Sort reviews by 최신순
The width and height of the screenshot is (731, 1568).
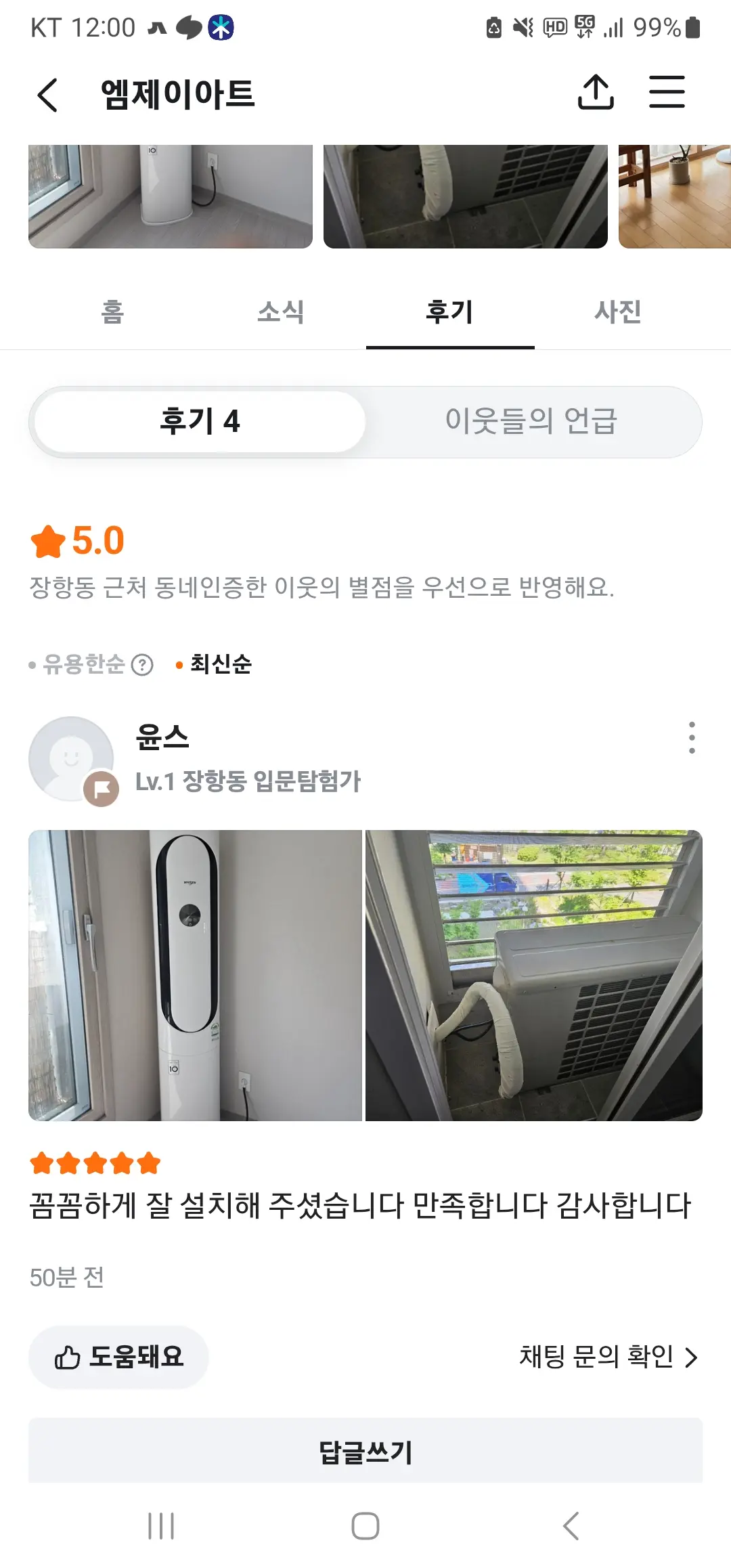(219, 665)
